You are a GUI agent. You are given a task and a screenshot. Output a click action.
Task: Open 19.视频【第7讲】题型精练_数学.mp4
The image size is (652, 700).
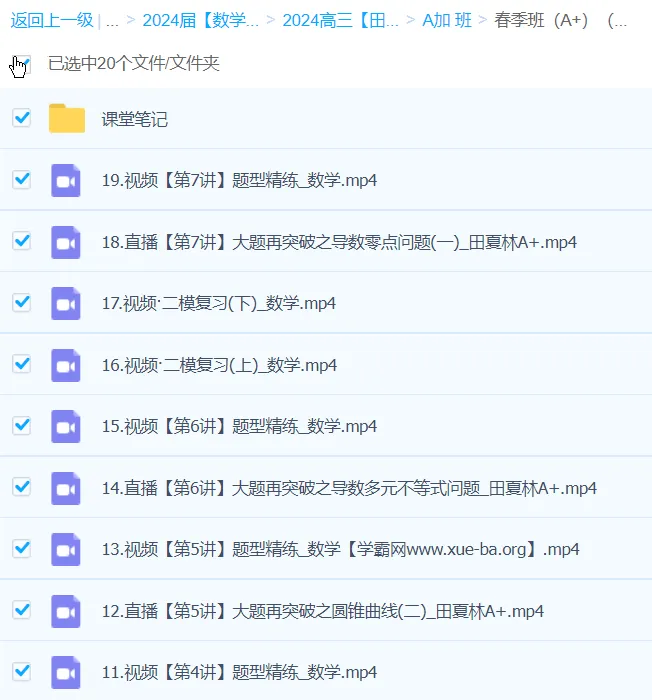coord(239,181)
